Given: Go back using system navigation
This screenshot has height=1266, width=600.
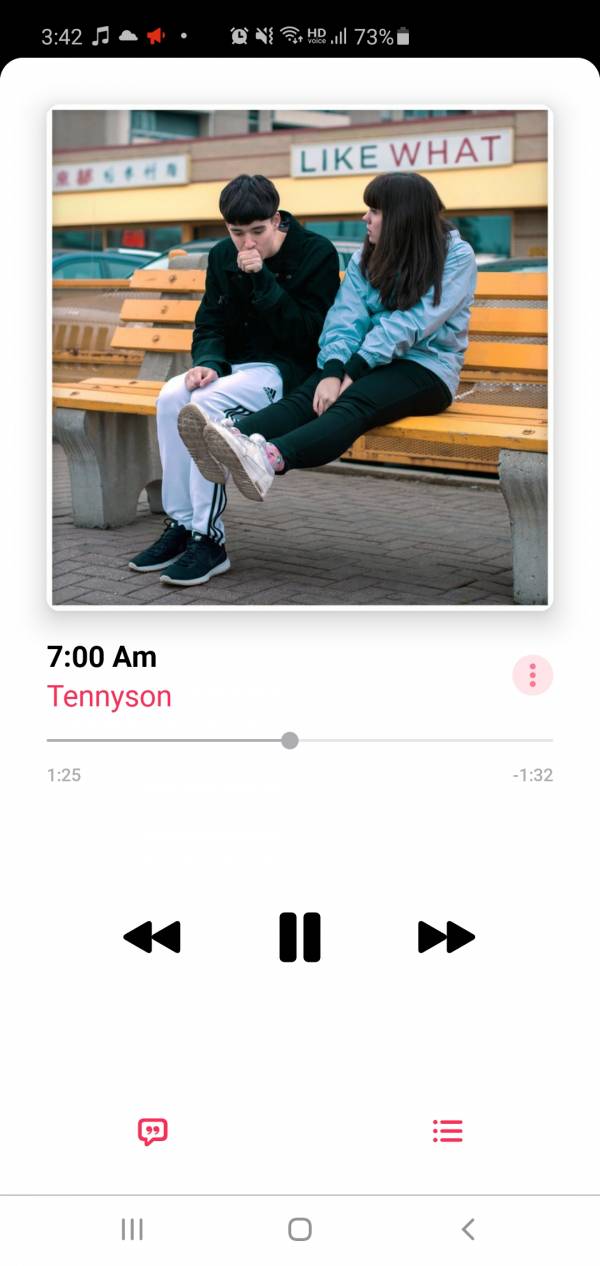Looking at the screenshot, I should coord(467,1229).
